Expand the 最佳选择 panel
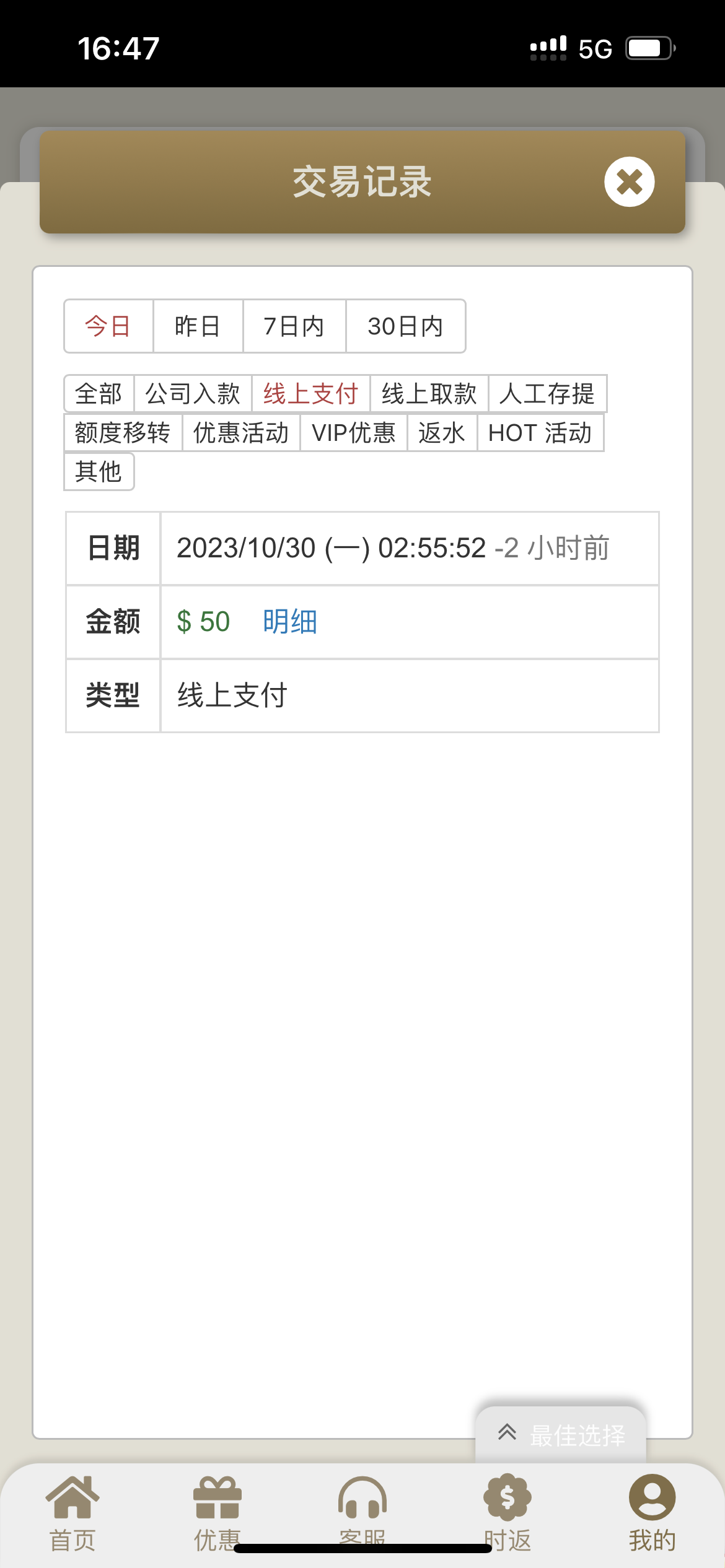This screenshot has width=725, height=1568. point(561,1435)
